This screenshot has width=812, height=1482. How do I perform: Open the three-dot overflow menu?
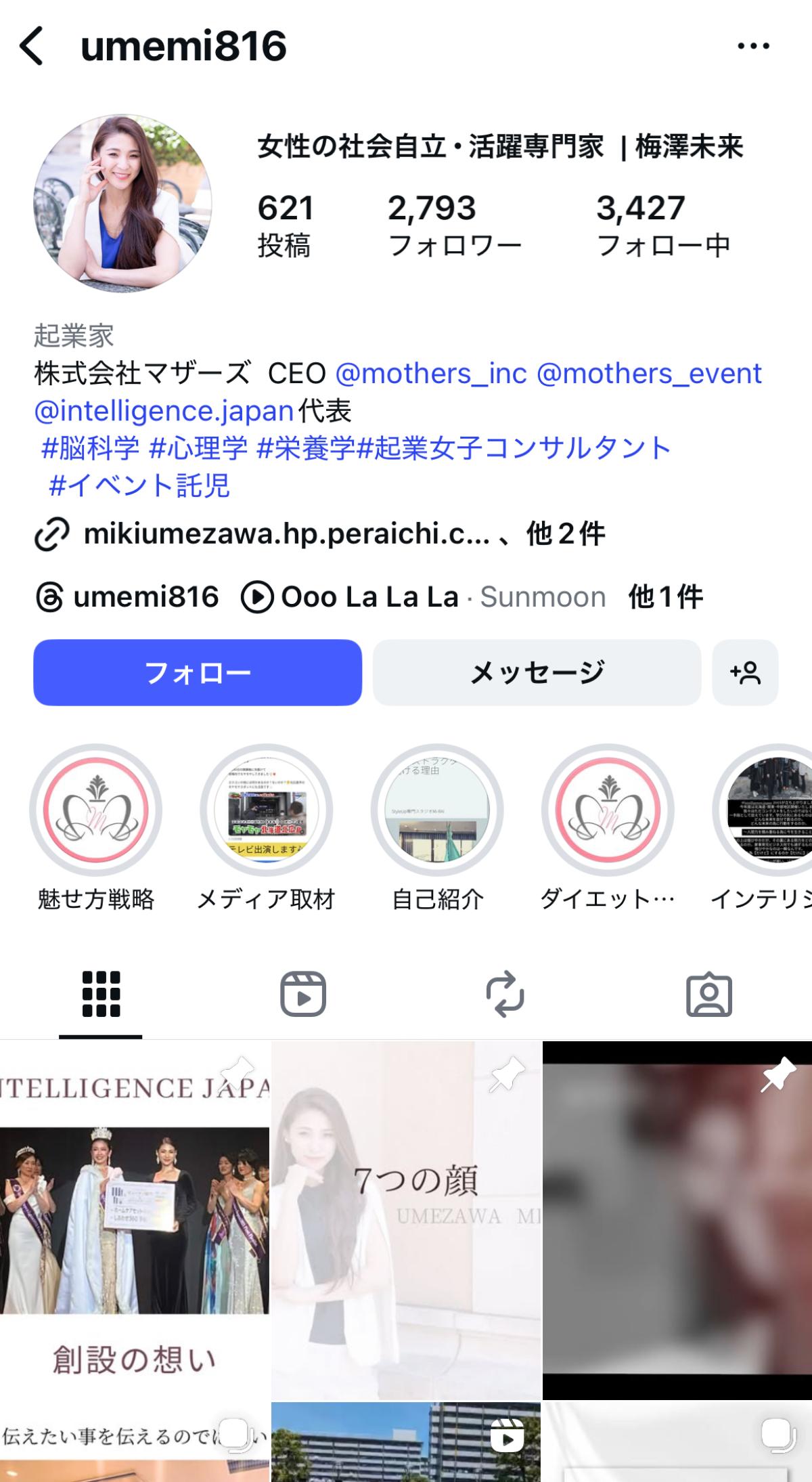pos(752,46)
